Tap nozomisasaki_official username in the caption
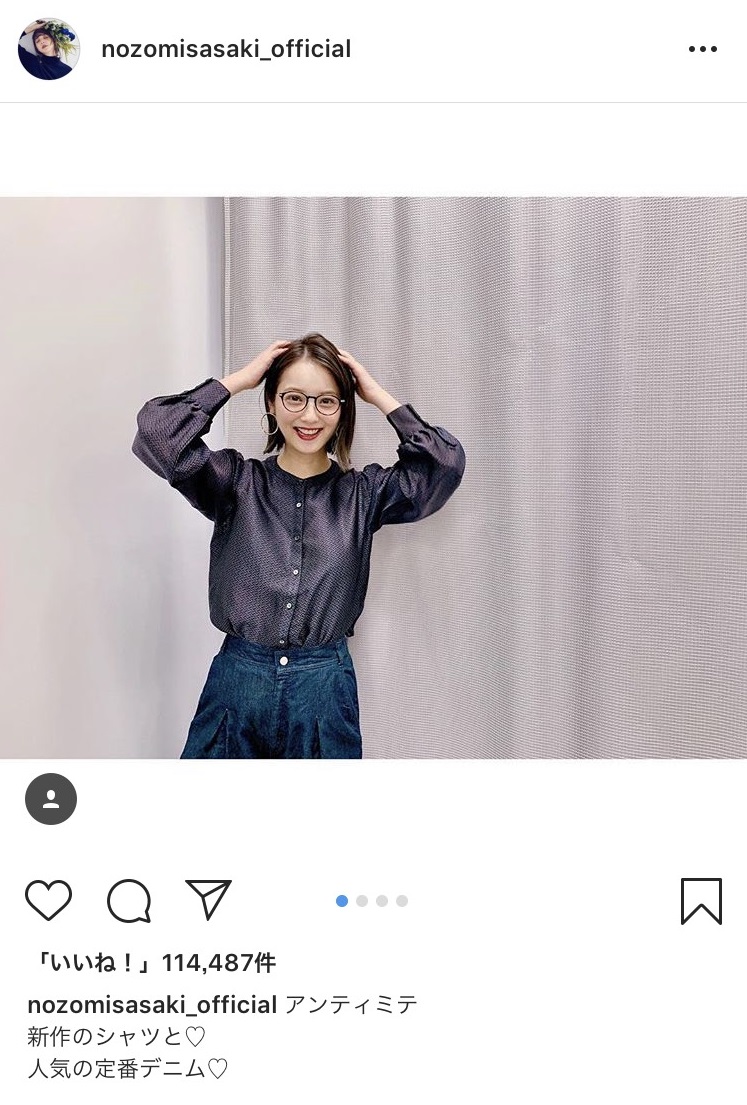Screen dimensions: 747x1105 (x=152, y=1005)
